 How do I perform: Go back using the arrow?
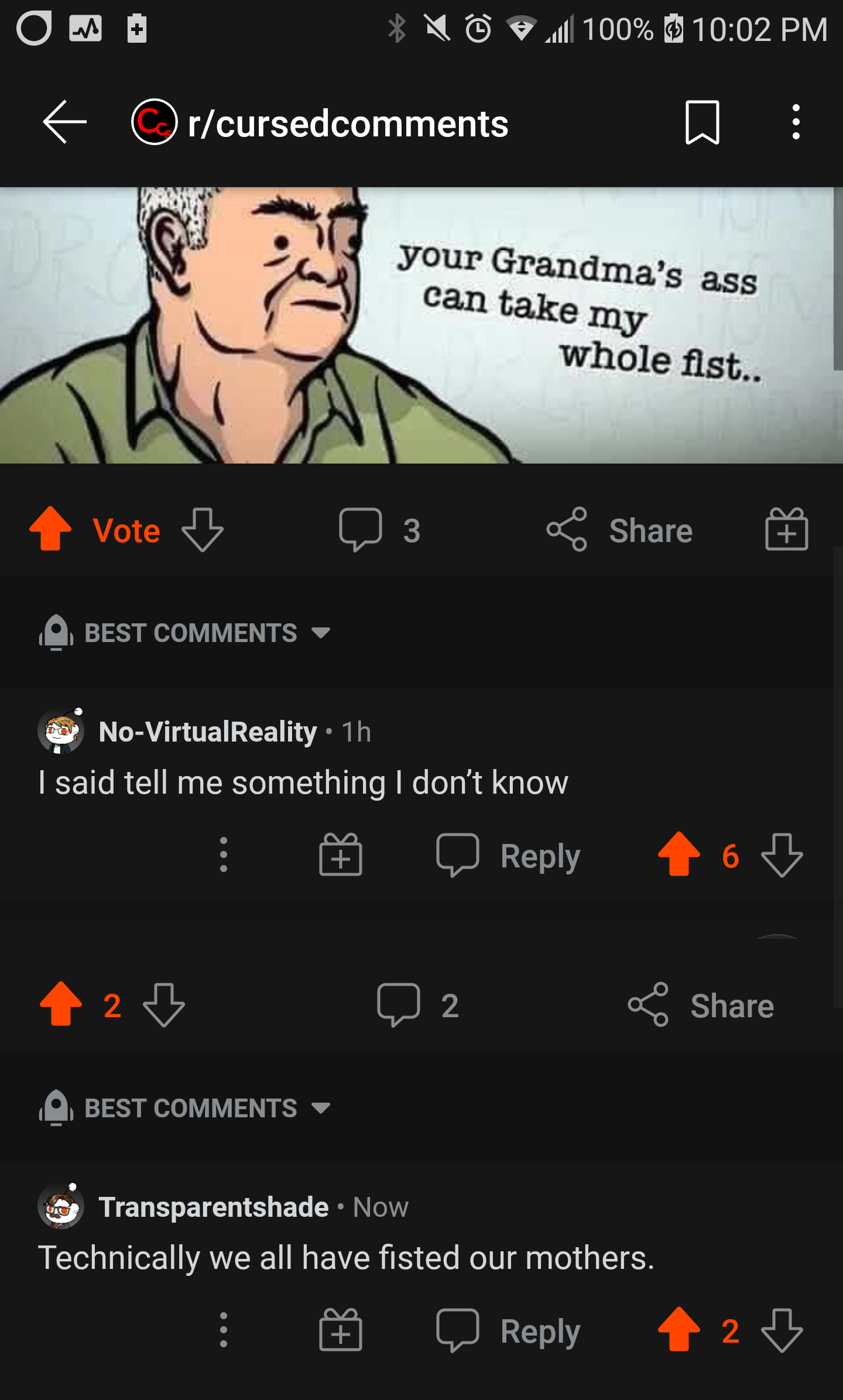(64, 122)
